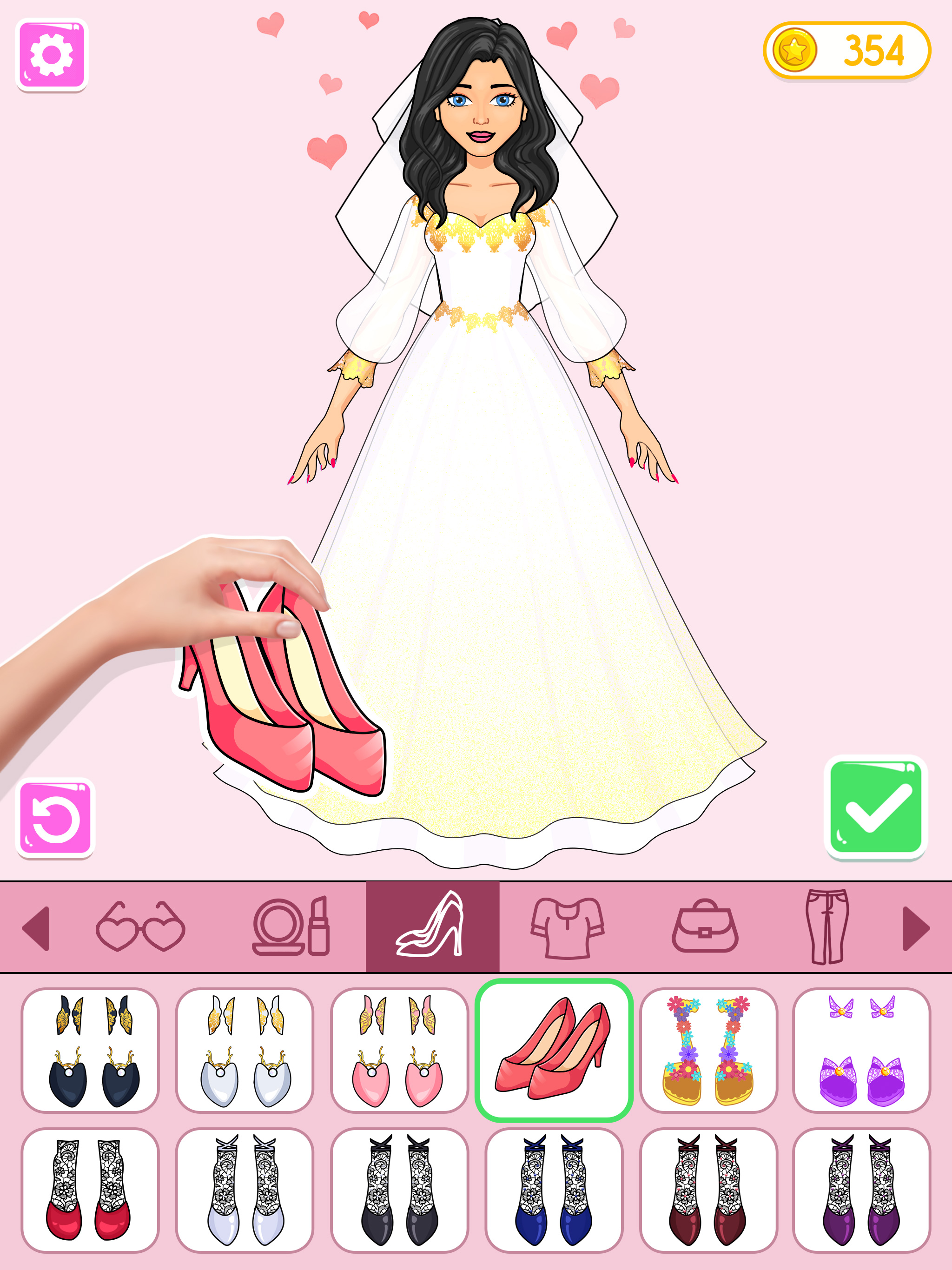Viewport: 952px width, 1270px height.
Task: Open the settings gear
Action: [52, 54]
